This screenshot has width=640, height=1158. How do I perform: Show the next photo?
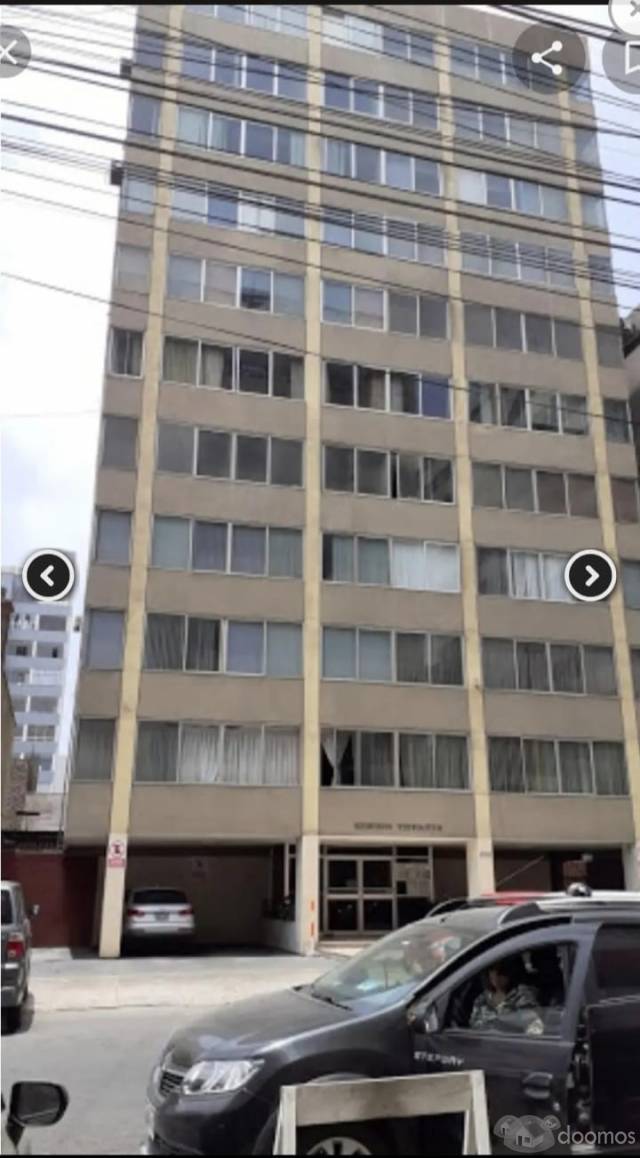click(x=590, y=576)
